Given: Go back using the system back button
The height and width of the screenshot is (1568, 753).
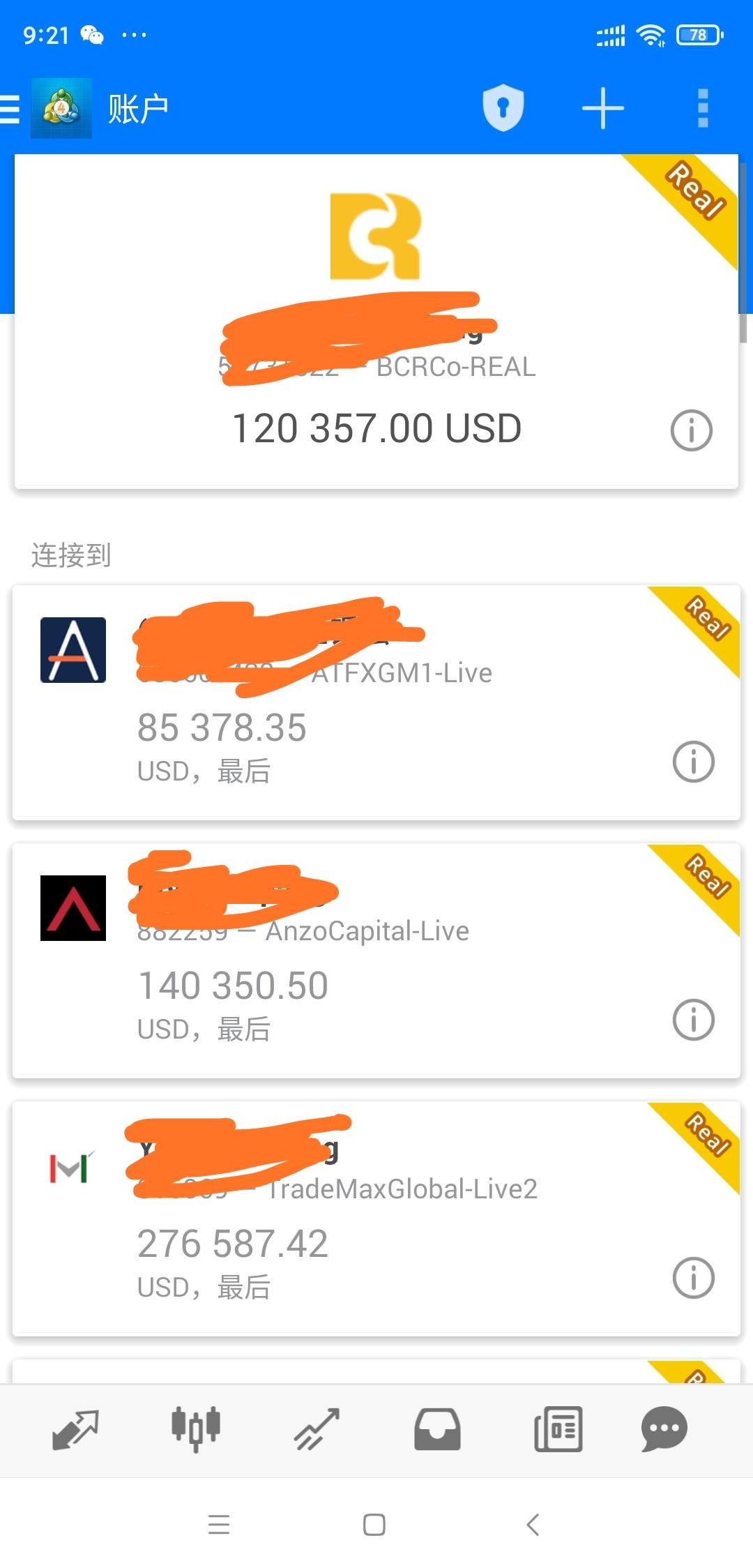Looking at the screenshot, I should 533,1525.
